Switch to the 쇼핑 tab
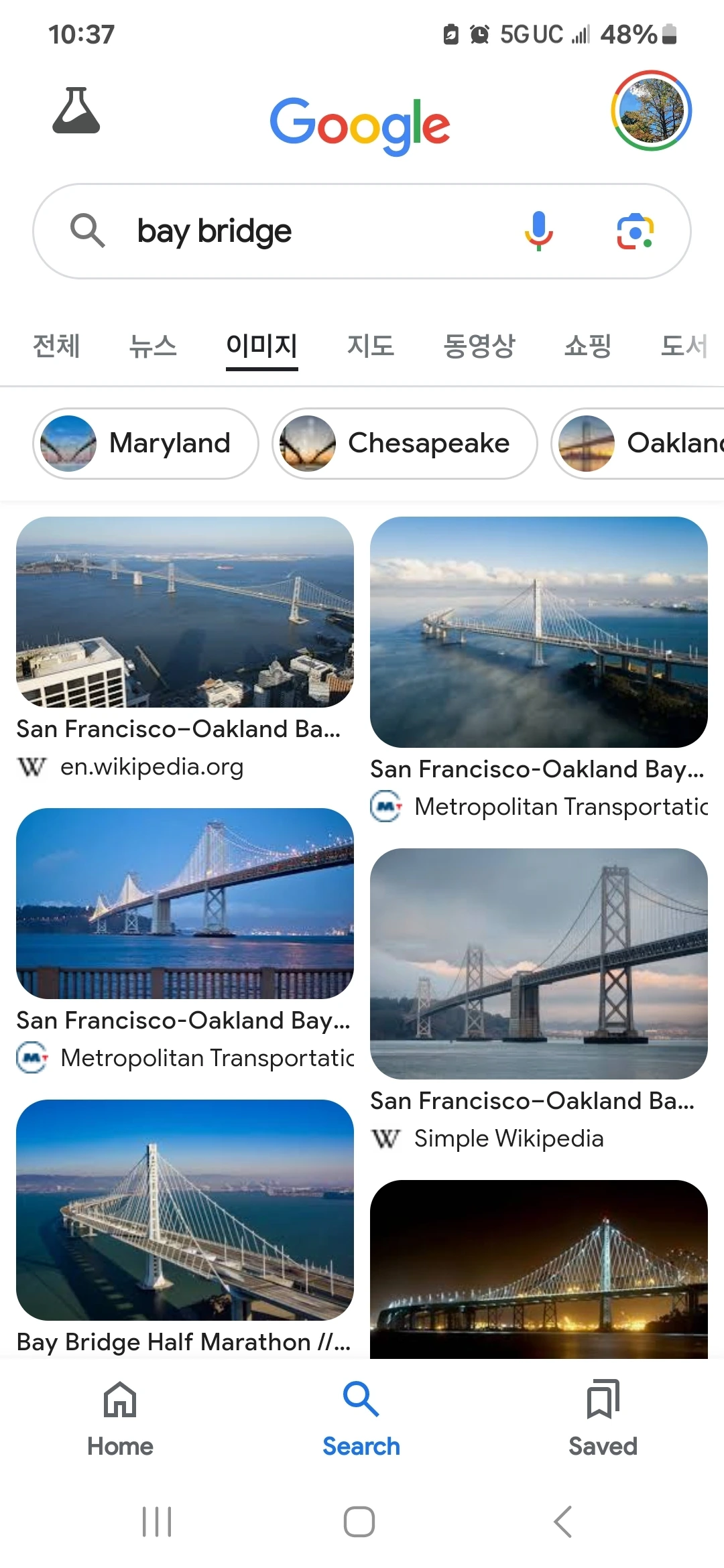 coord(588,346)
